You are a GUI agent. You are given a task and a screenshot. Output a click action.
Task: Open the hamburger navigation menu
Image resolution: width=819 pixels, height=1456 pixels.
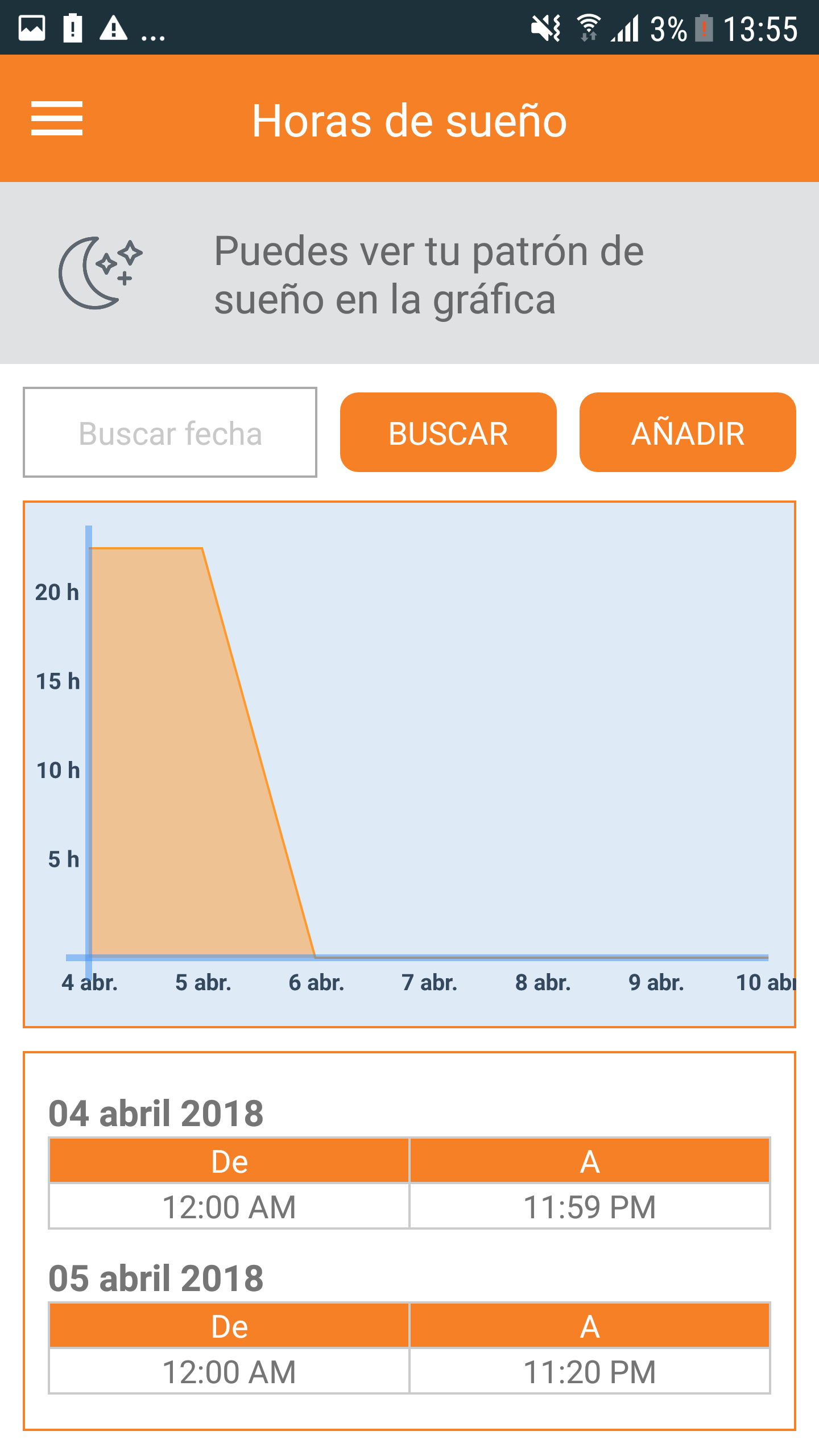click(57, 118)
